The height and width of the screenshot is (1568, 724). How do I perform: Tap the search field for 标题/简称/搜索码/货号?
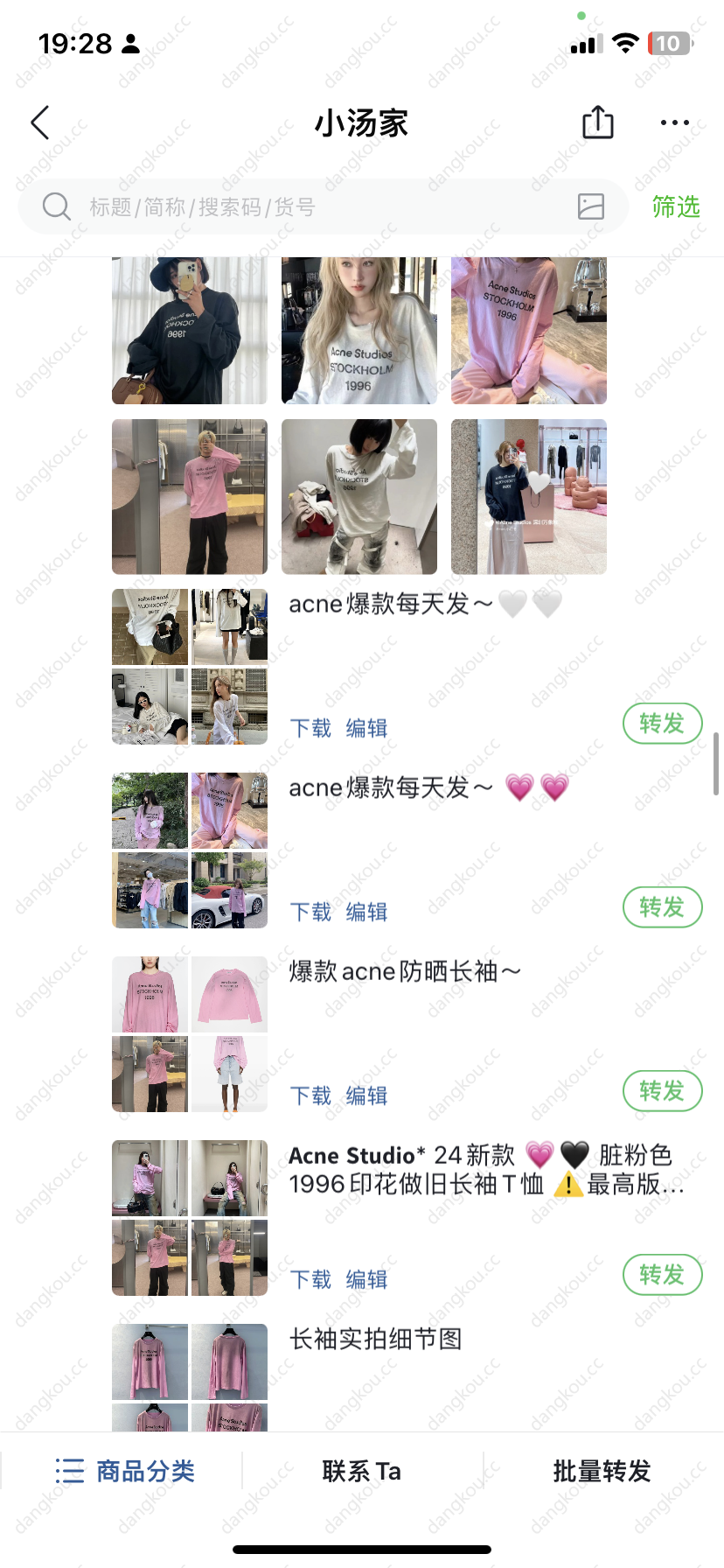pyautogui.click(x=324, y=206)
